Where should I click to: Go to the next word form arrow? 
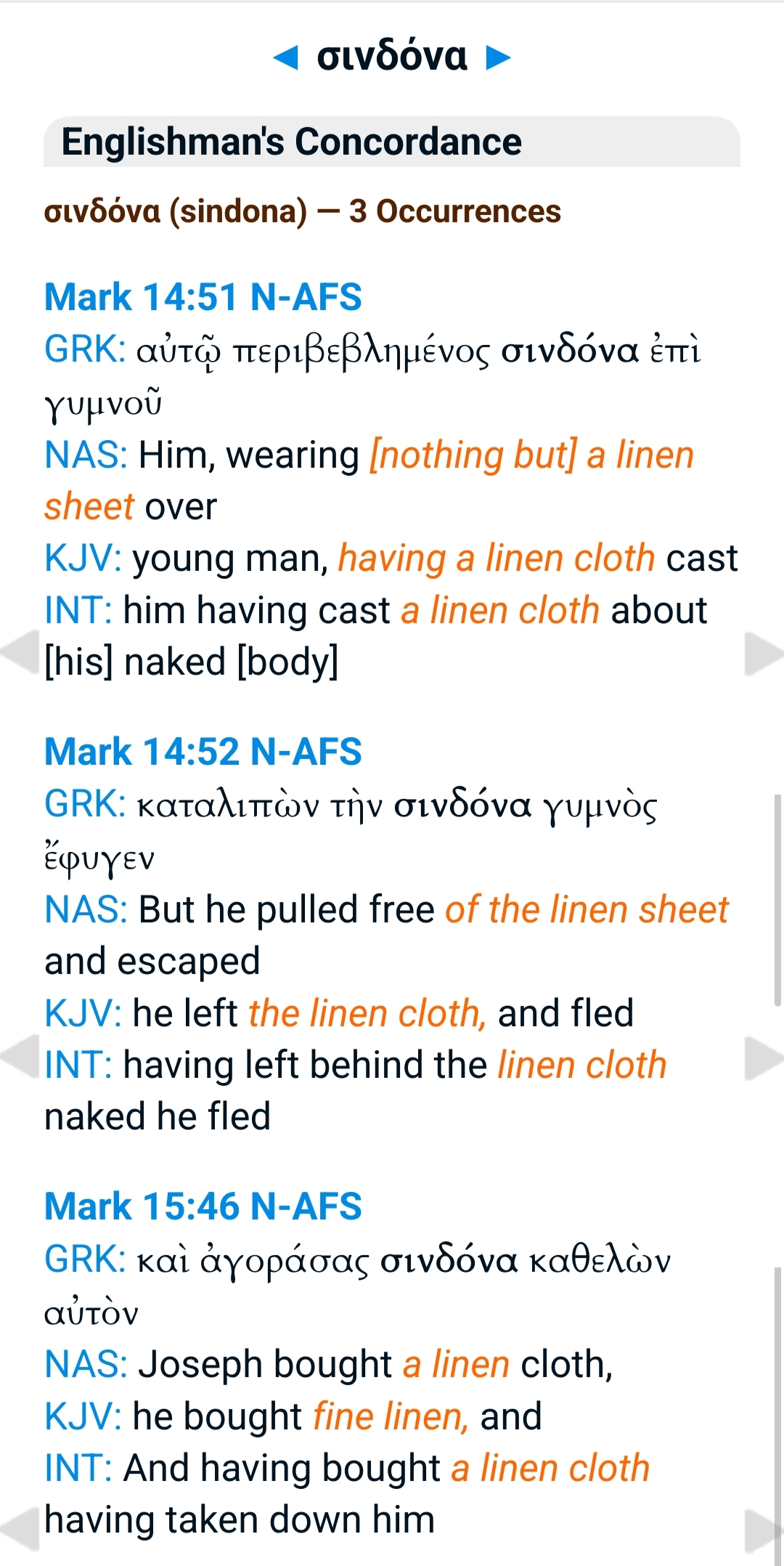[x=498, y=57]
